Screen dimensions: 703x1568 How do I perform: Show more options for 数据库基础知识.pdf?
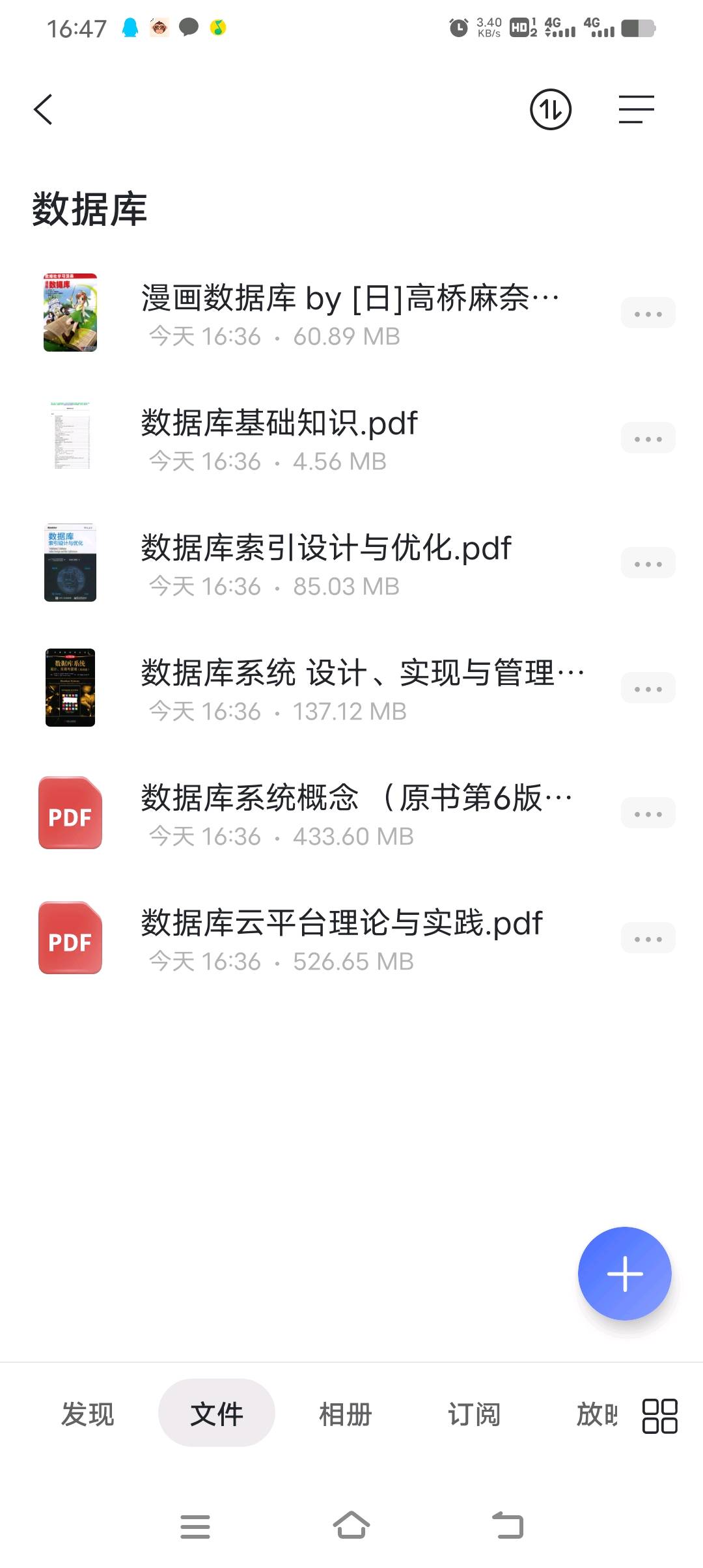[648, 439]
